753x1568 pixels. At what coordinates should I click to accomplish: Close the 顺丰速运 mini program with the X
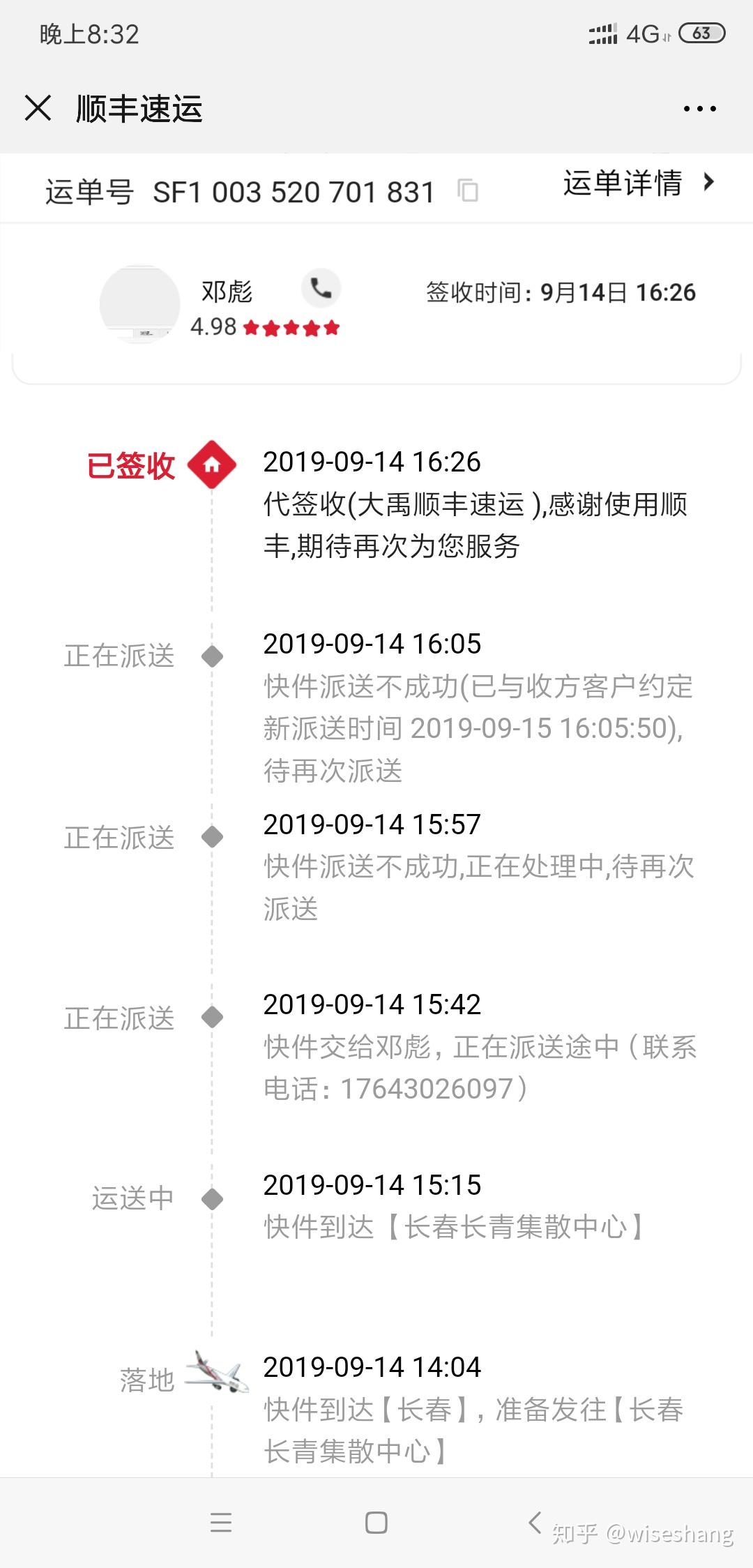(38, 108)
